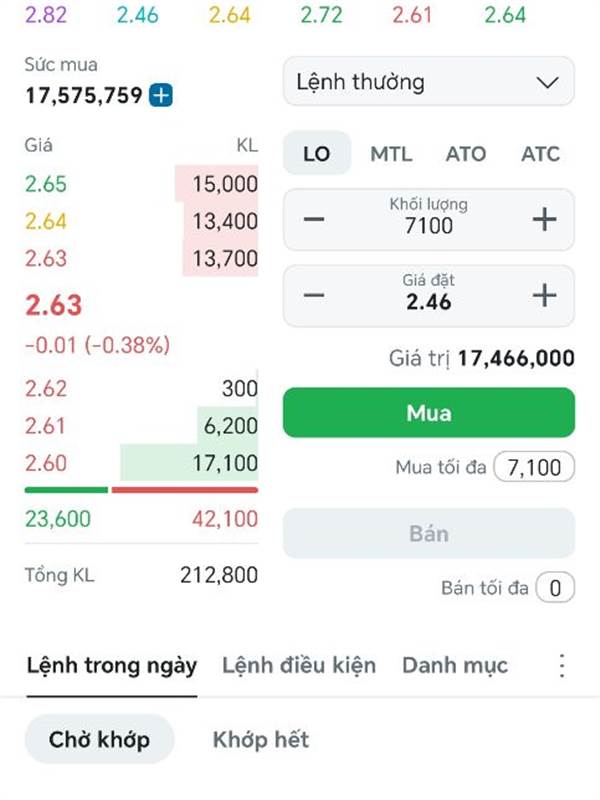Switch to MTL order type
This screenshot has width=600, height=800.
[x=391, y=154]
